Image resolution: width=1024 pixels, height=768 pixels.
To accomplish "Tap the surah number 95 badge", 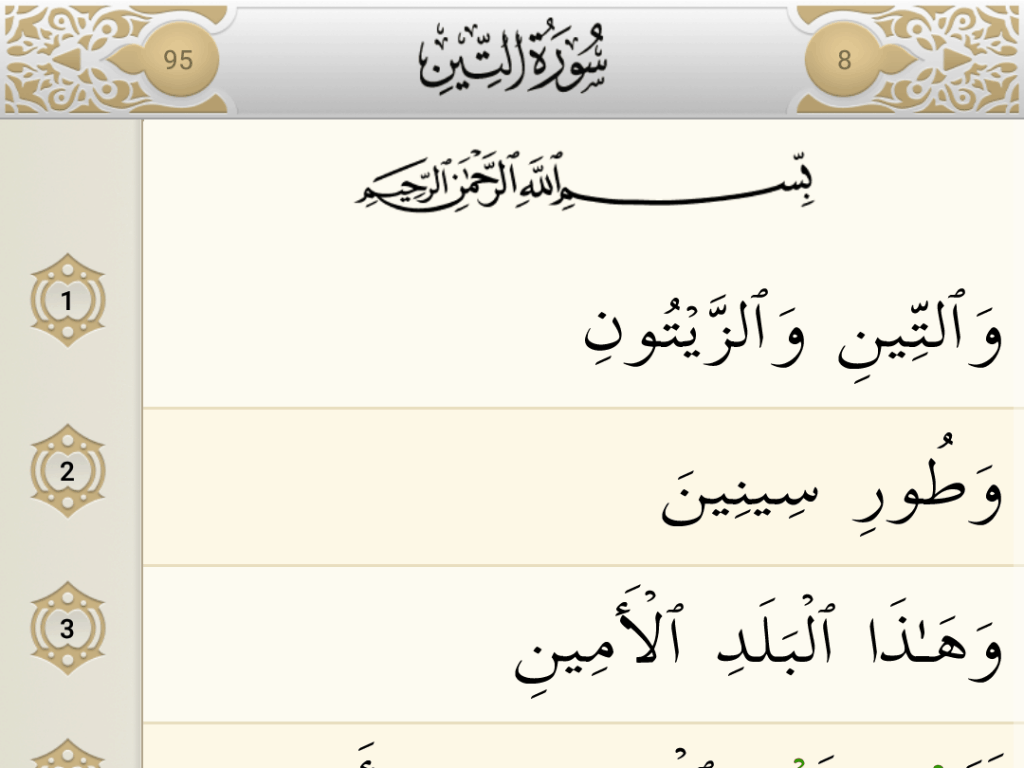I will (178, 60).
